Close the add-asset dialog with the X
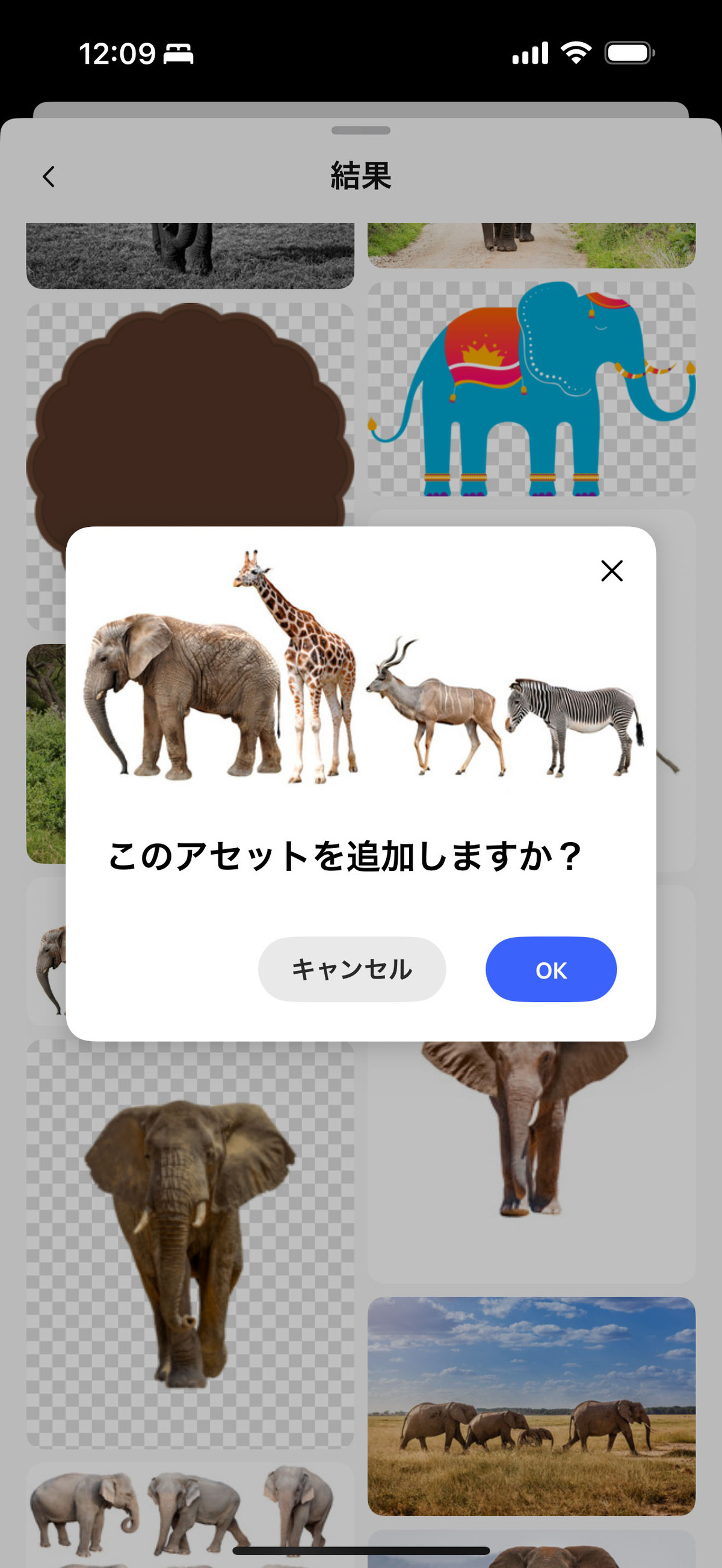Image resolution: width=722 pixels, height=1568 pixels. (x=611, y=571)
